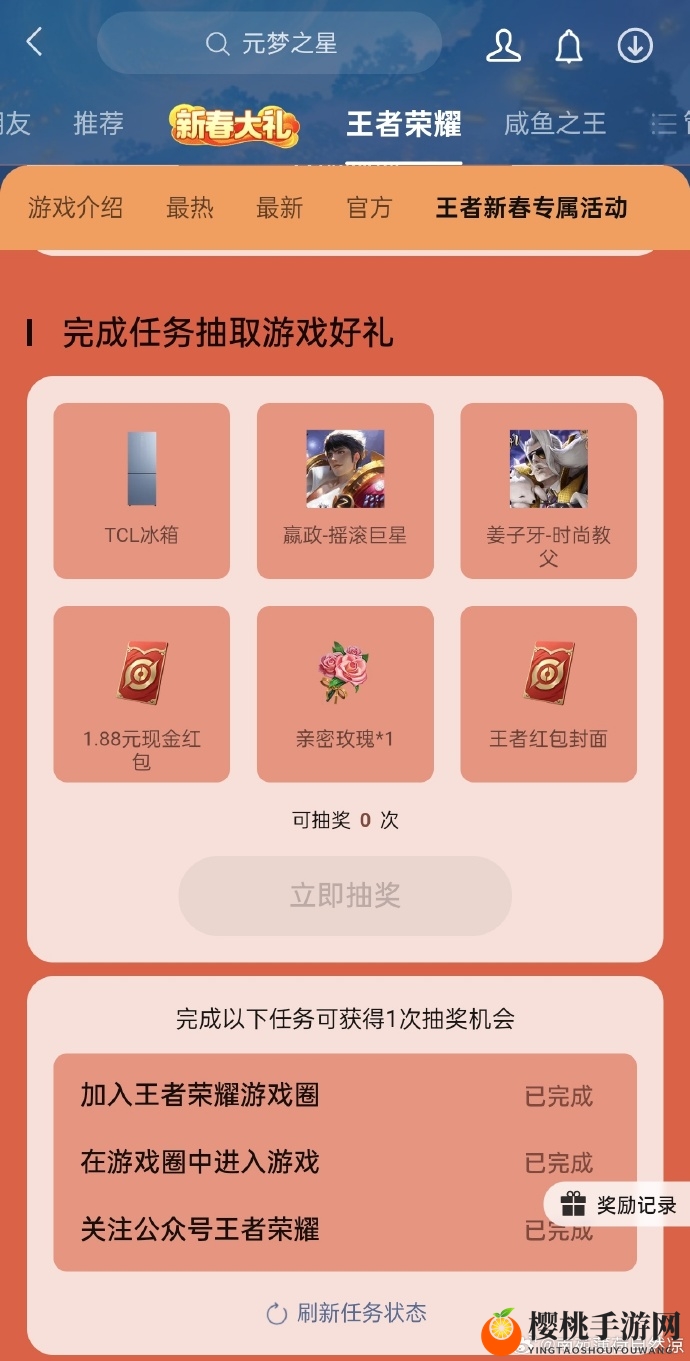
Task: Switch to the 最新 sub-tab
Action: [279, 208]
